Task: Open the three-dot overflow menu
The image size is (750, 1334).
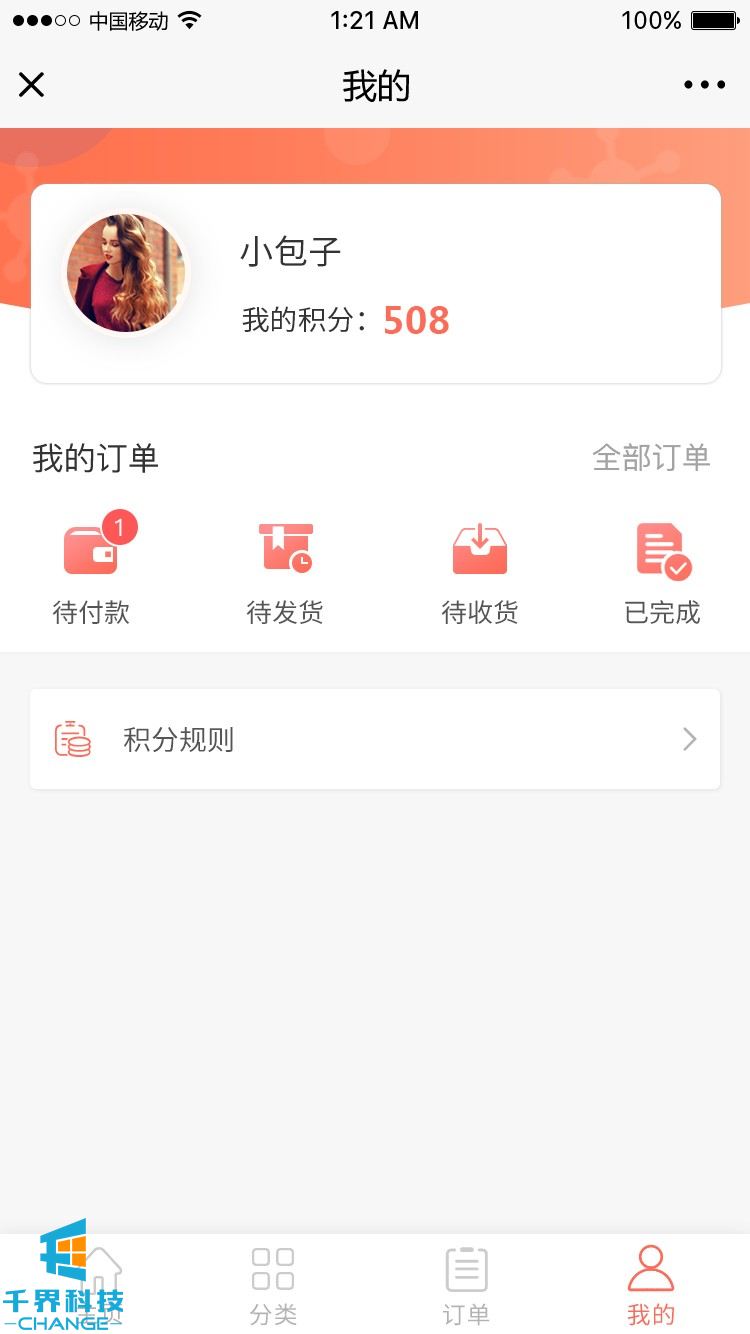Action: tap(704, 86)
